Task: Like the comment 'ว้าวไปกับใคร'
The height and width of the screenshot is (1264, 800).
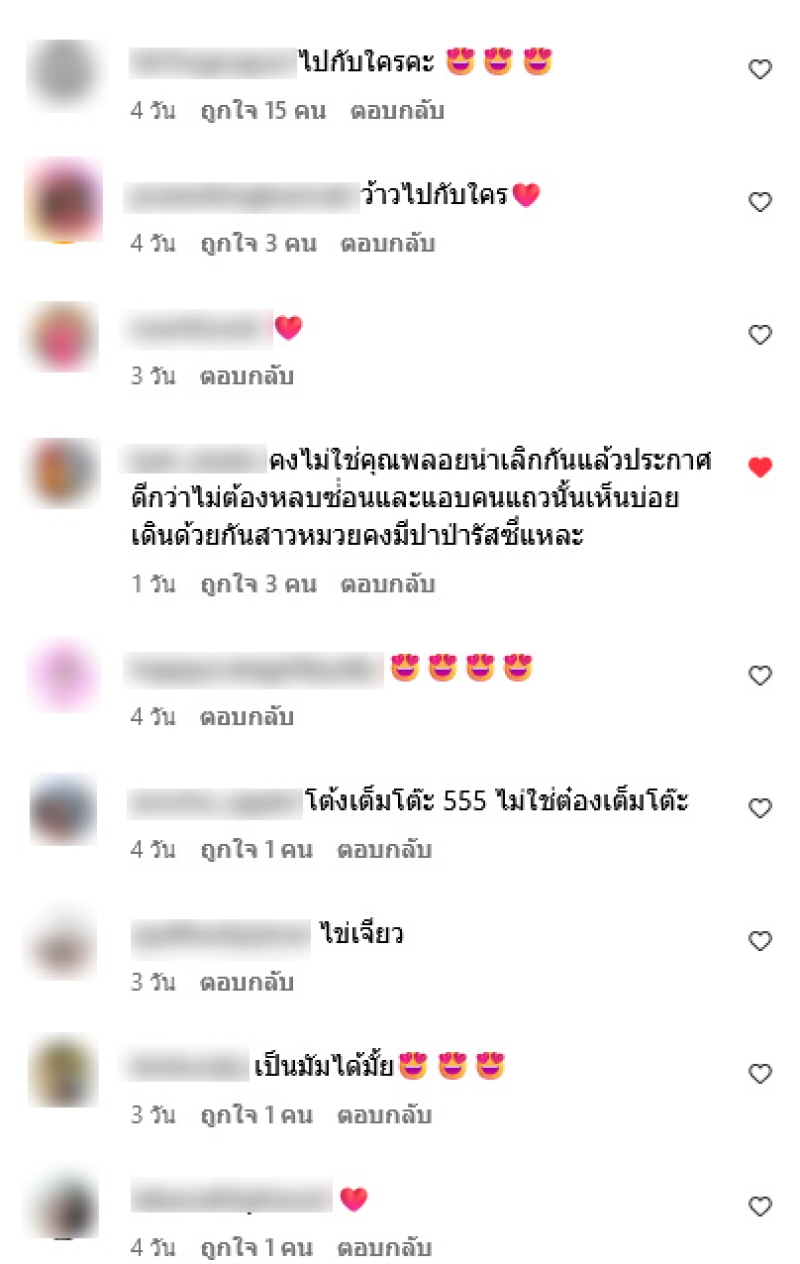Action: (x=761, y=202)
